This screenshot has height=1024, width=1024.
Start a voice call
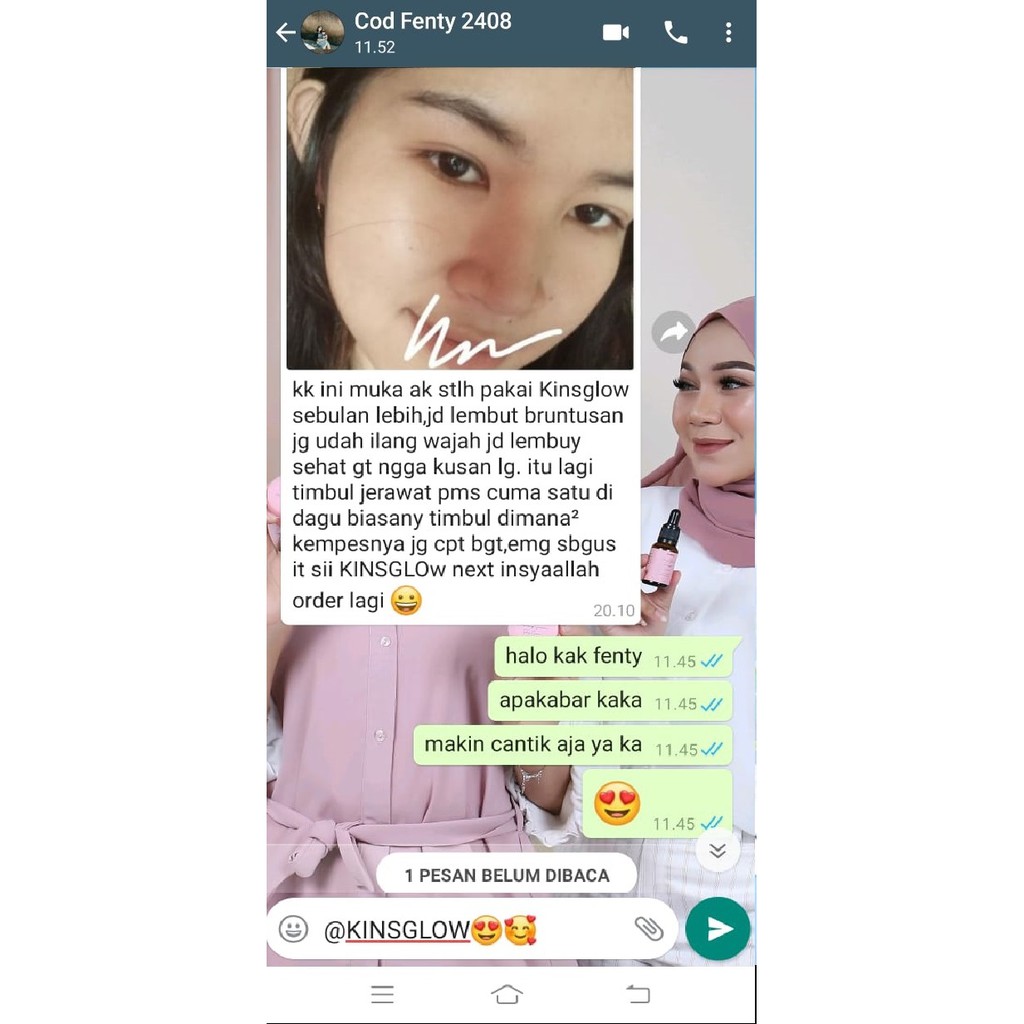[x=676, y=33]
